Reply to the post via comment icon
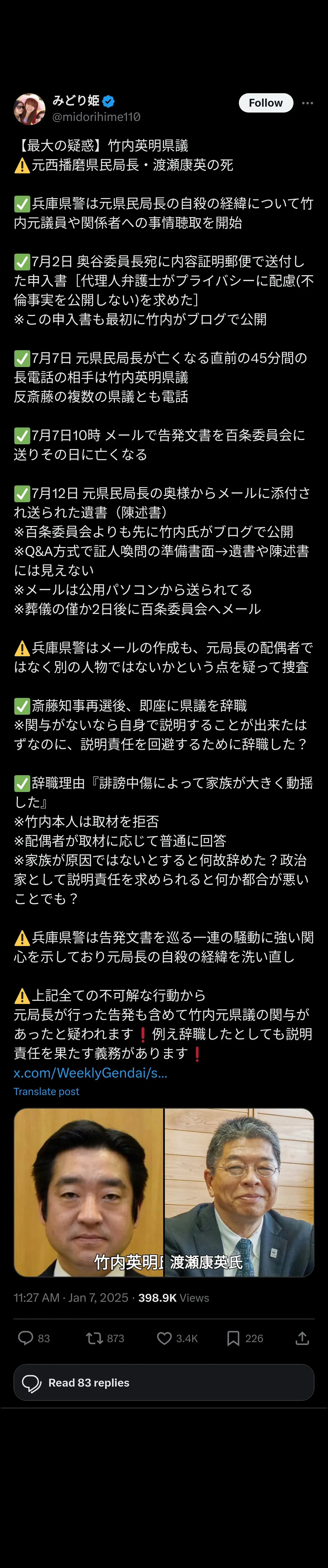328x1568 pixels. click(x=26, y=1338)
